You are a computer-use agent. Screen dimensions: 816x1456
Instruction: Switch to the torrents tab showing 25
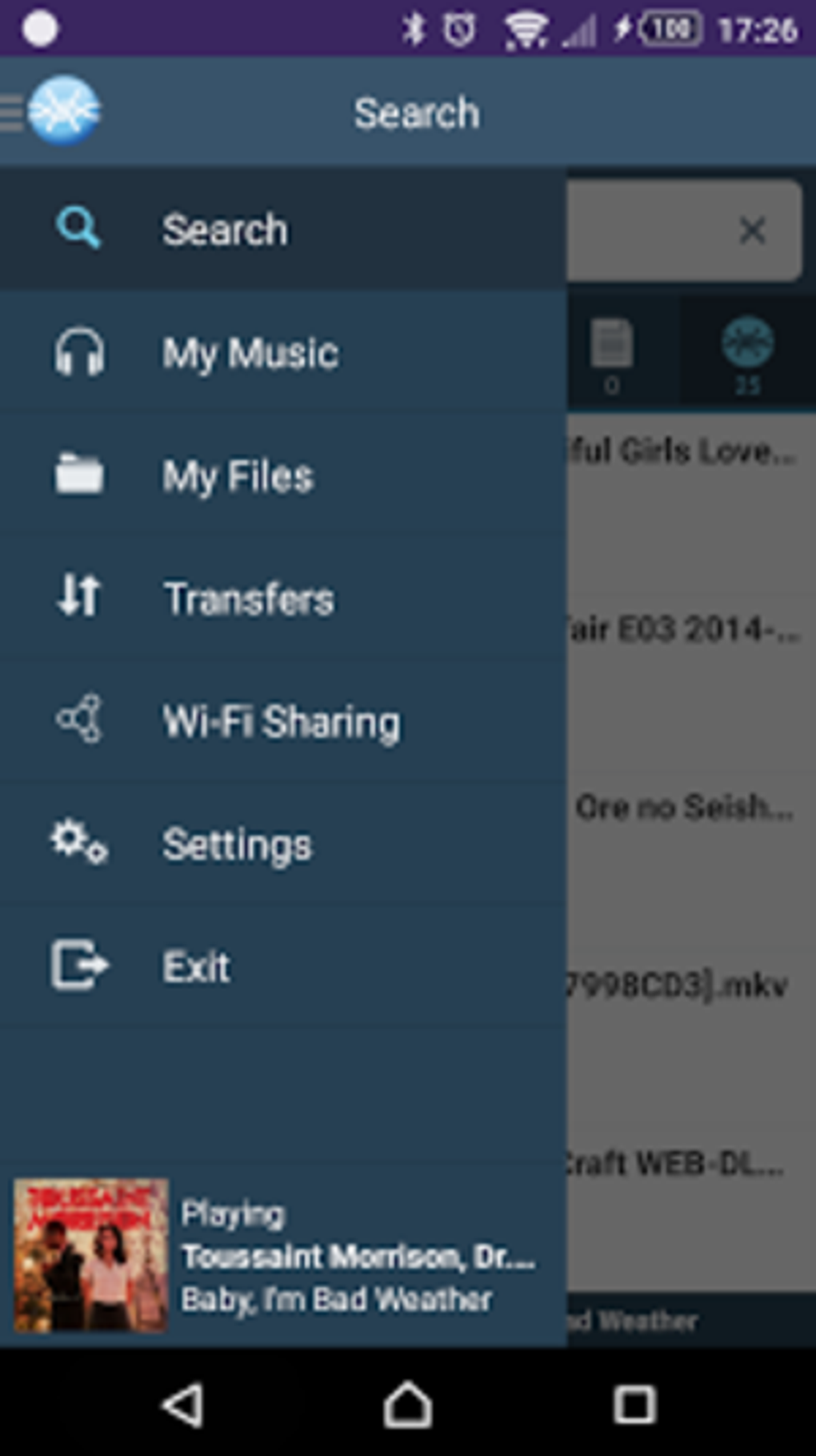pyautogui.click(x=747, y=354)
